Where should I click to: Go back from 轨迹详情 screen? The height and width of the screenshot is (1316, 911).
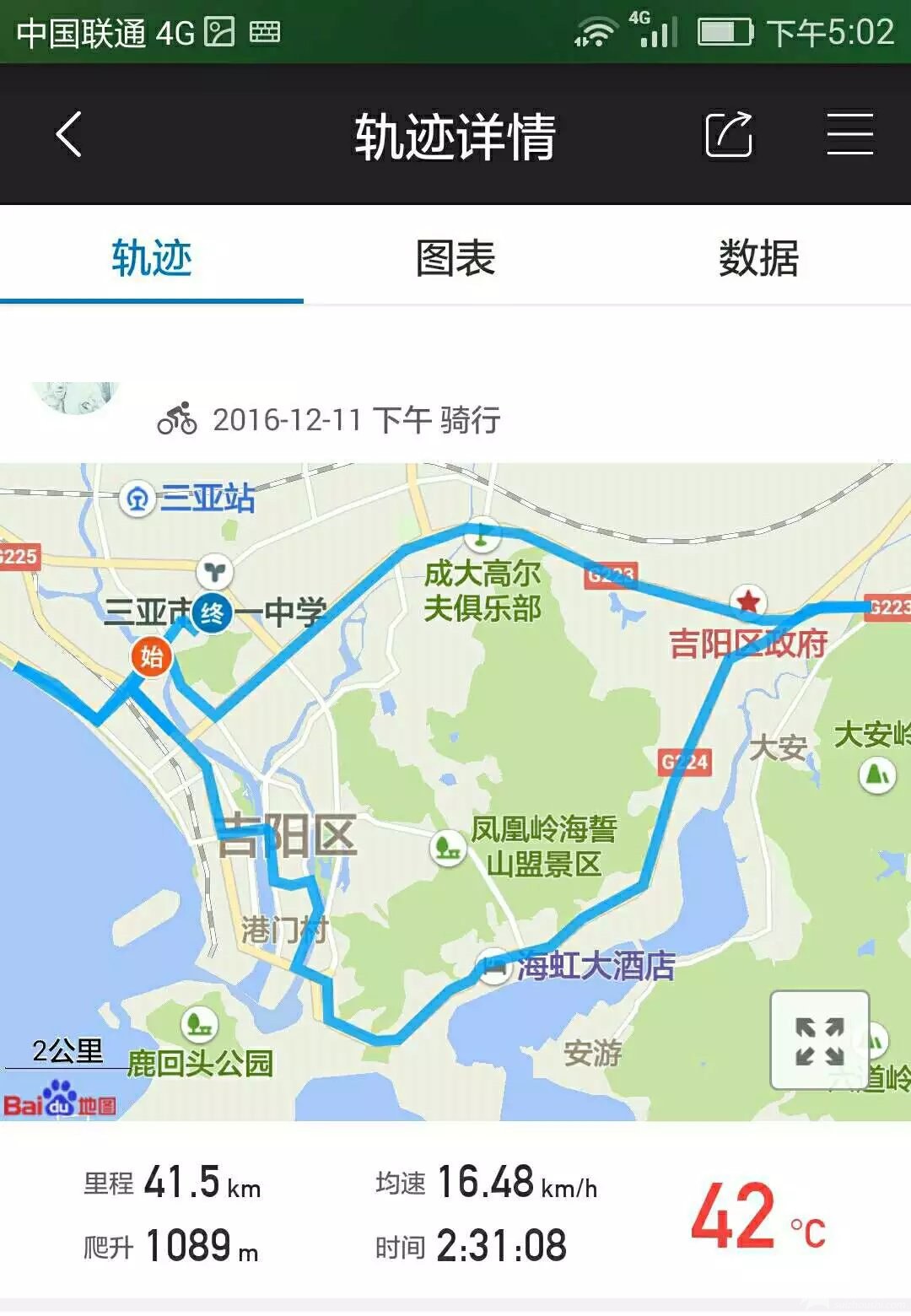69,135
